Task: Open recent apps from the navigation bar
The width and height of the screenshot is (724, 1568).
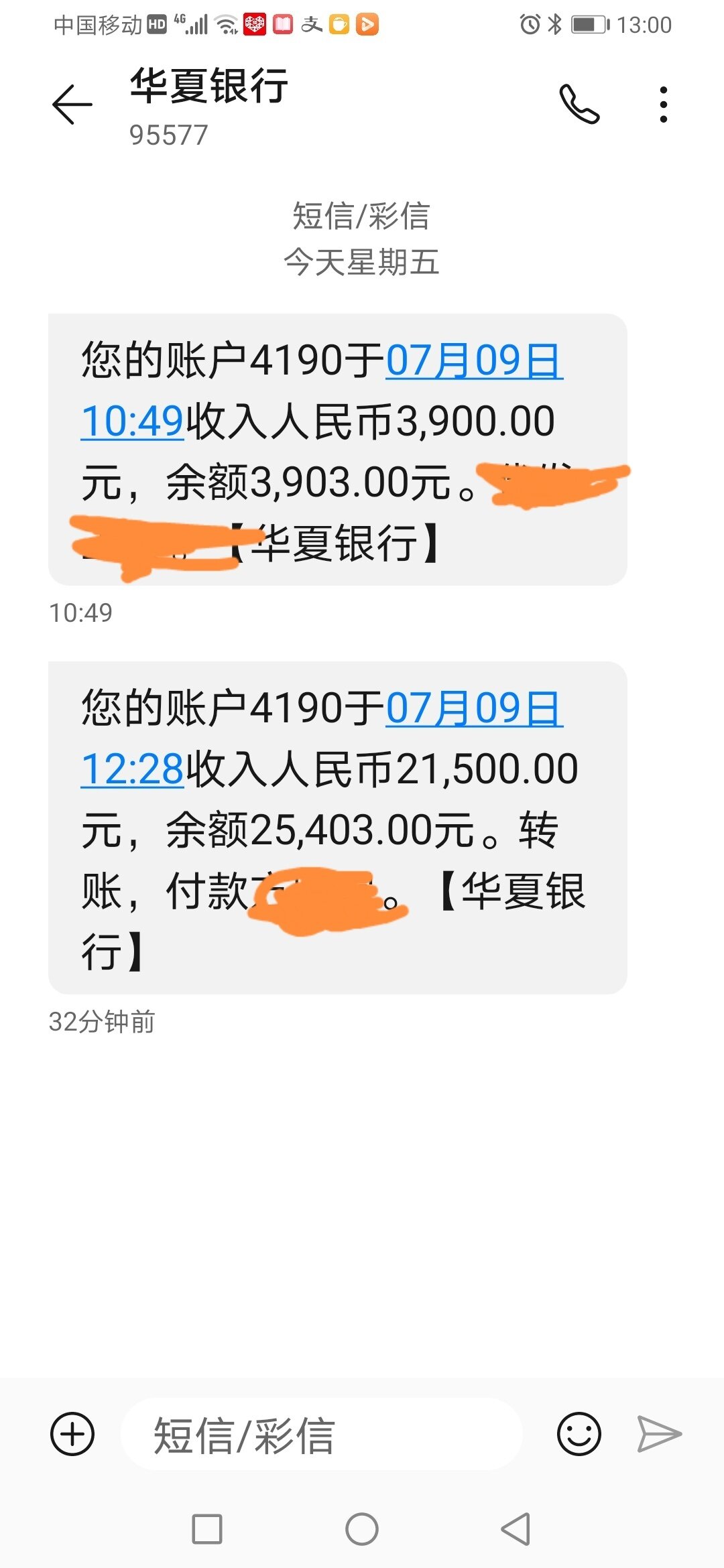Action: coord(207,1529)
